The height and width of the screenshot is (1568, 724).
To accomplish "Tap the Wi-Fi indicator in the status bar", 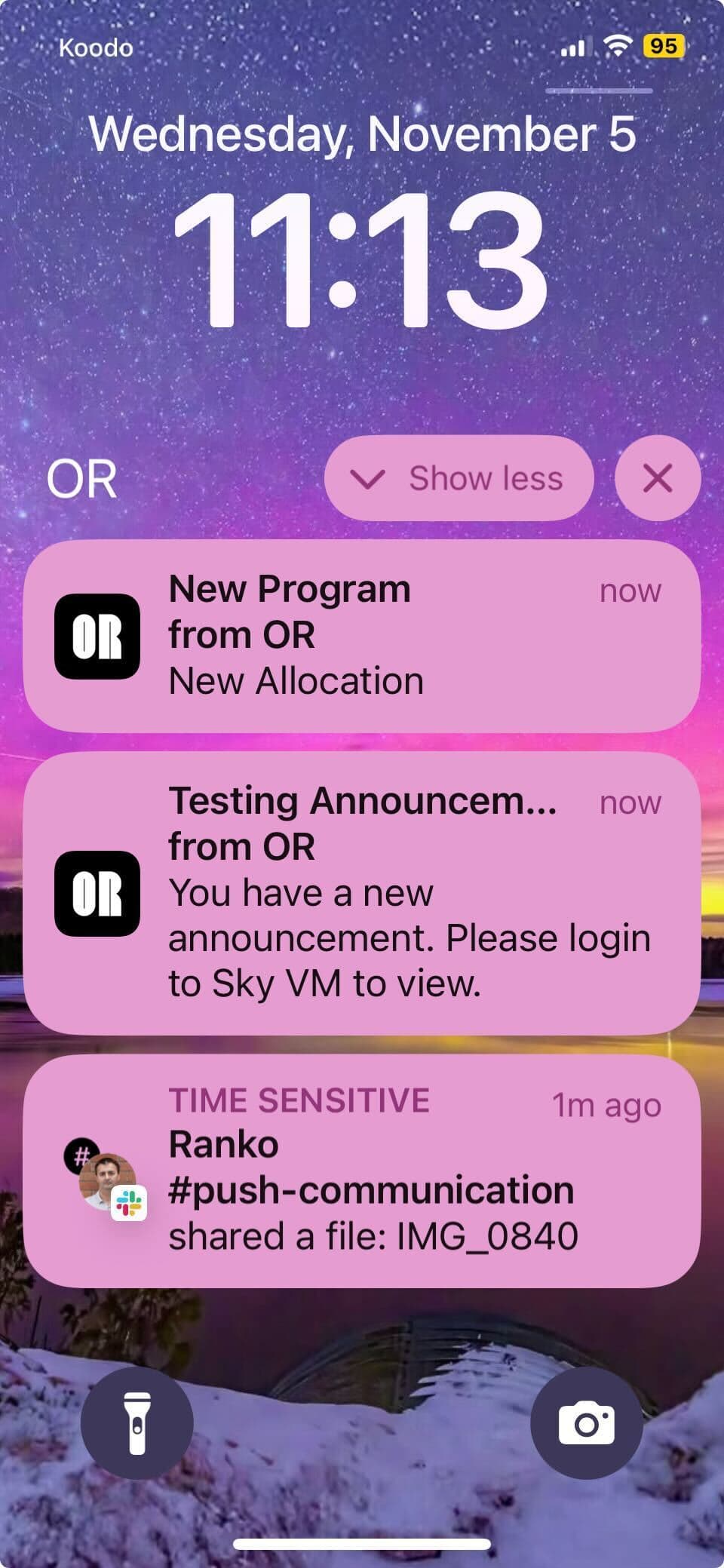I will click(x=617, y=47).
